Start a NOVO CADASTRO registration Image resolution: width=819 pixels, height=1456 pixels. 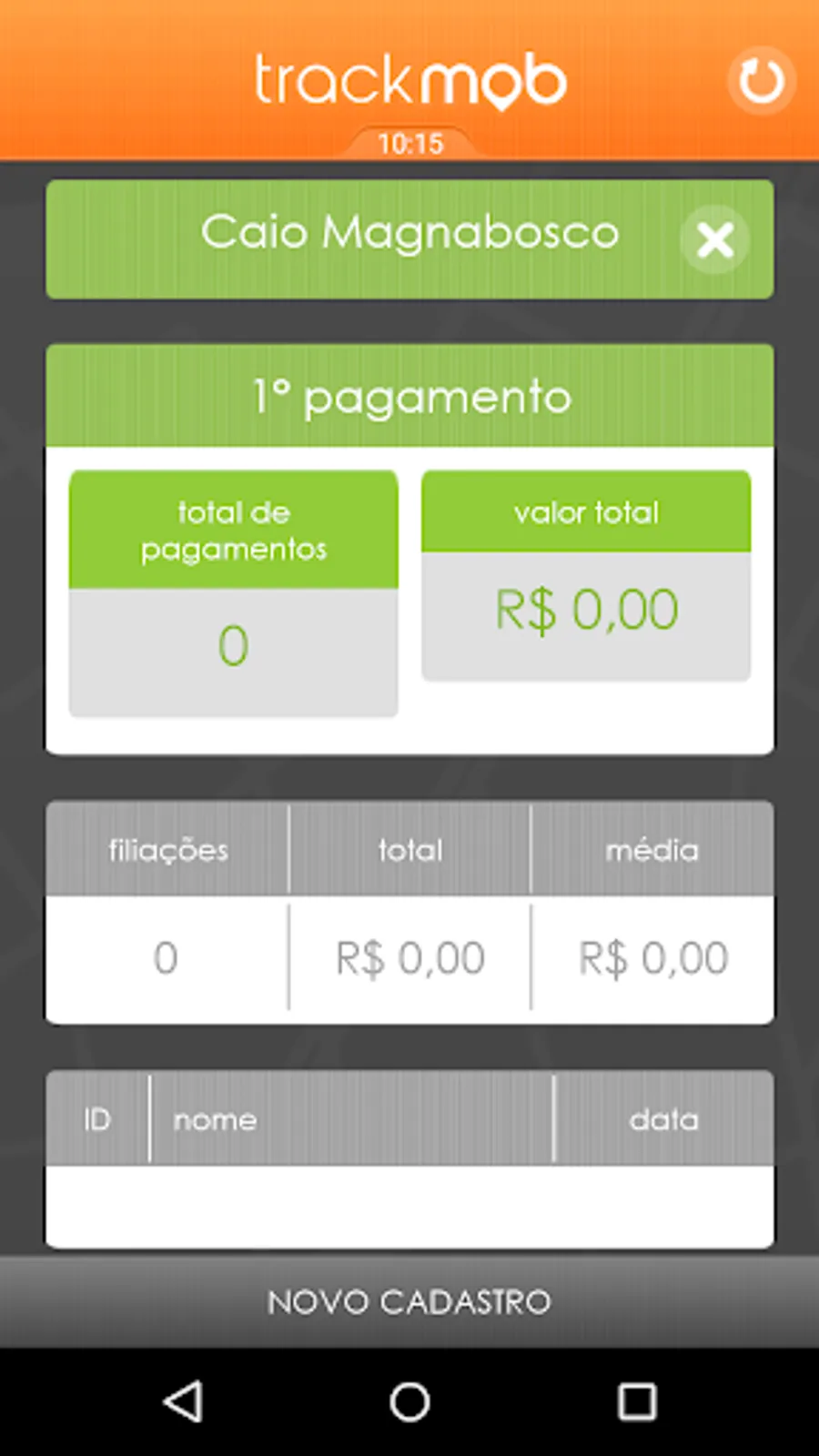coord(409,1301)
